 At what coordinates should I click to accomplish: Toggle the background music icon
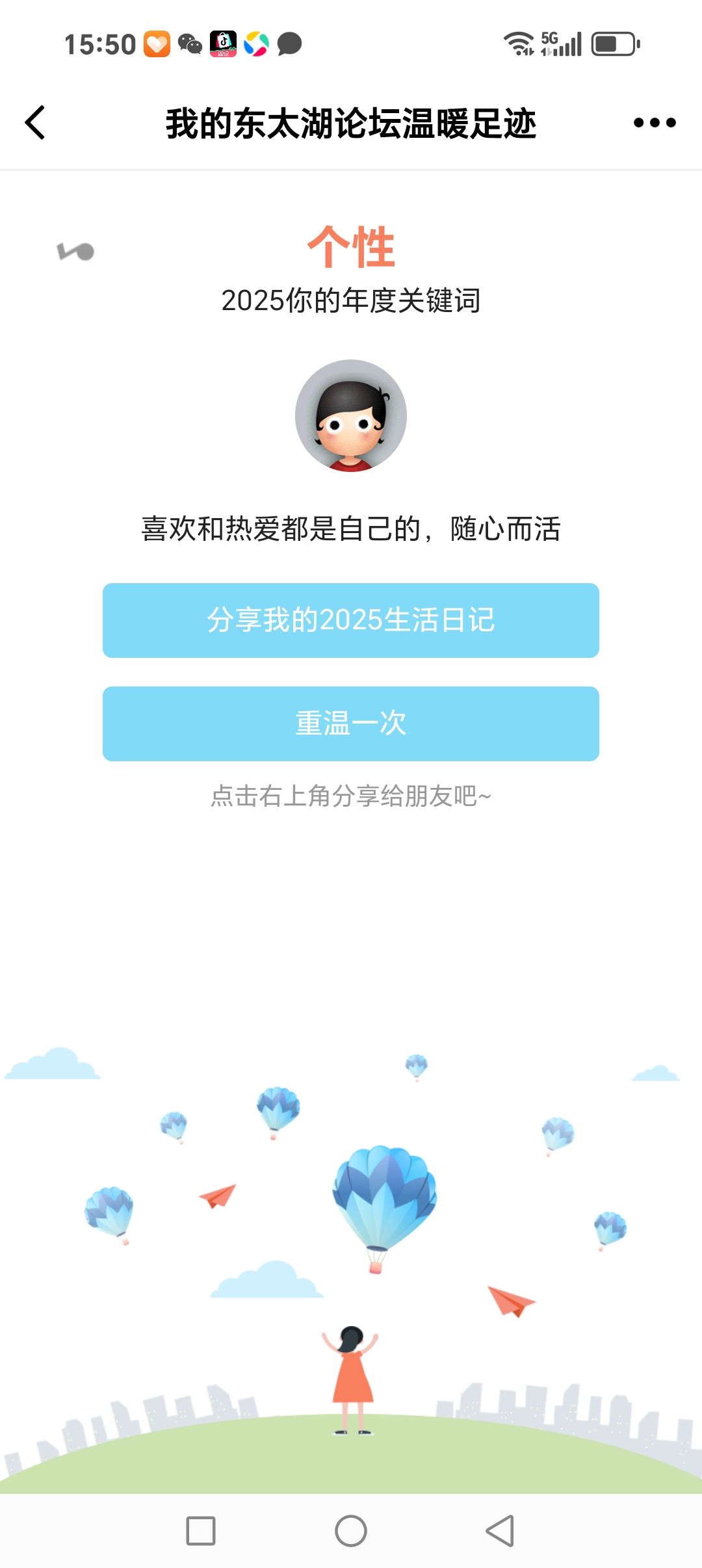click(75, 250)
